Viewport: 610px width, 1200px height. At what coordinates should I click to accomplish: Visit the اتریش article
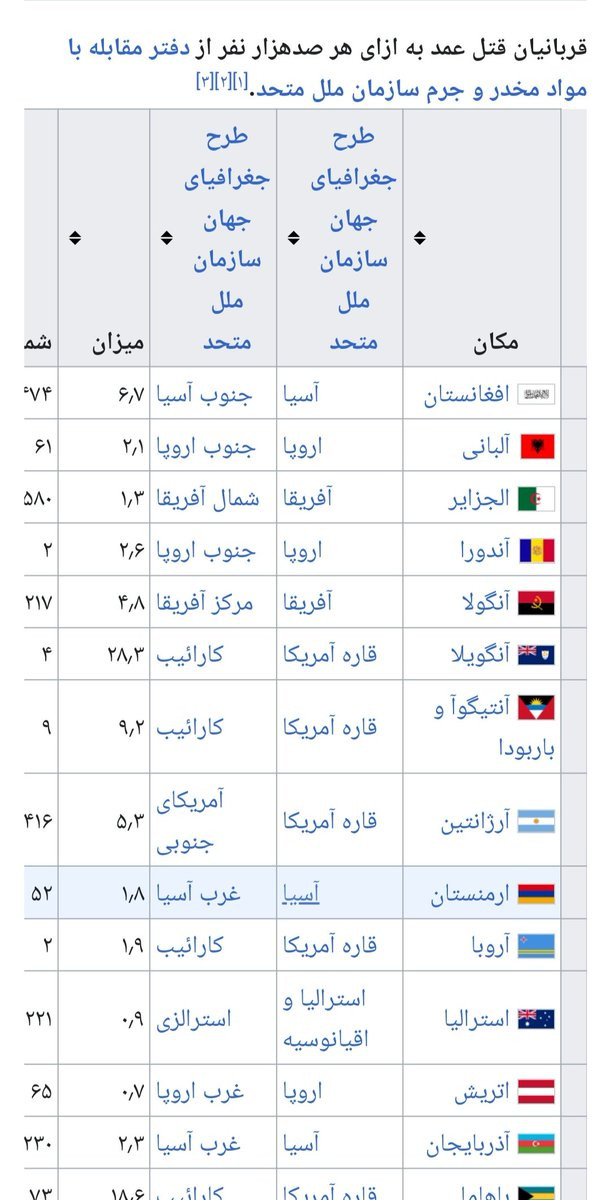[x=482, y=1092]
